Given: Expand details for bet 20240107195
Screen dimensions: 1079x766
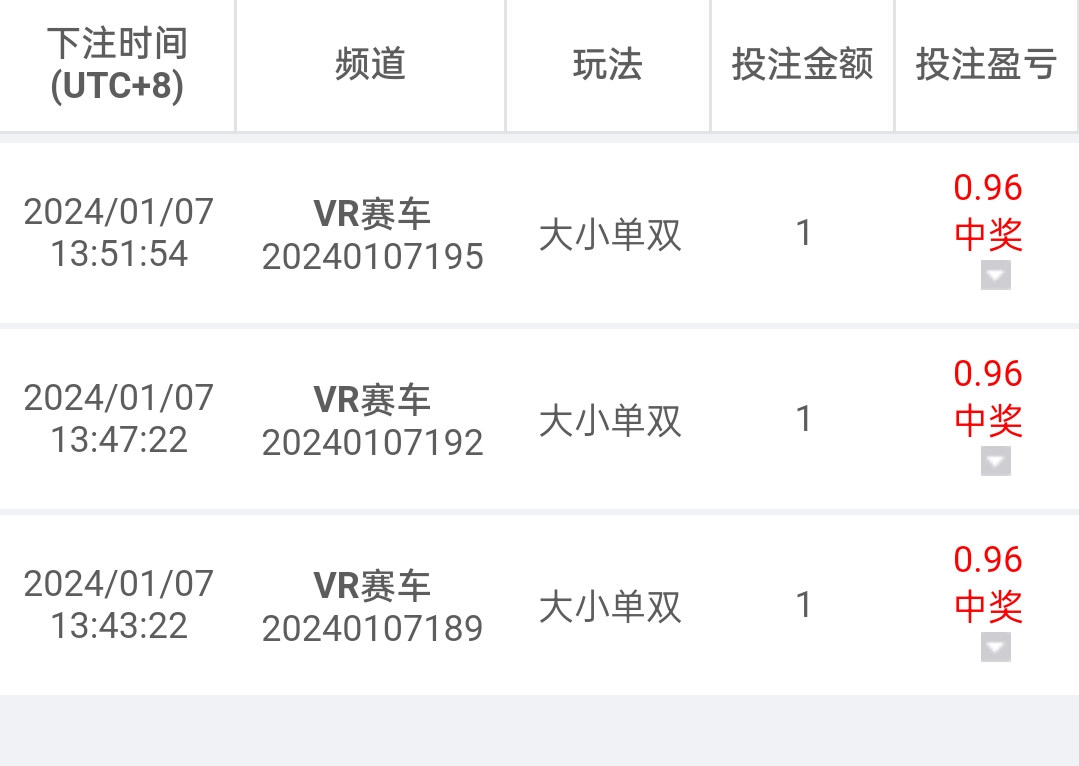Looking at the screenshot, I should pos(995,275).
